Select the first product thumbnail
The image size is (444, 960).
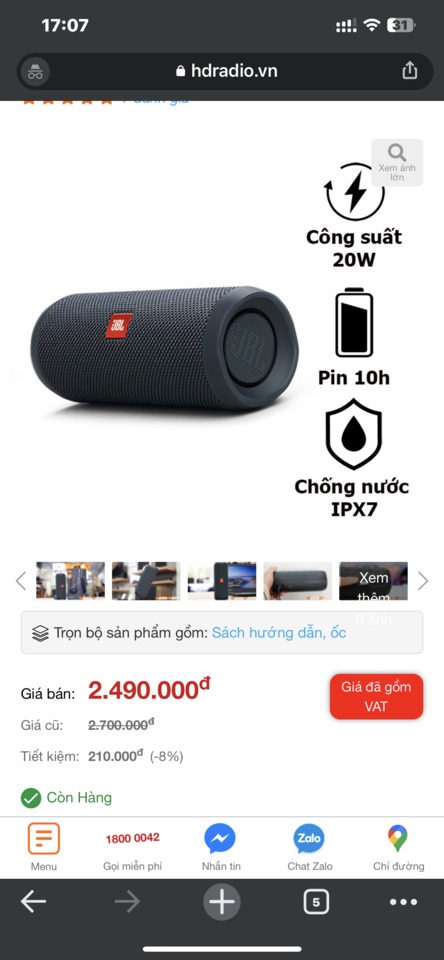pos(70,581)
